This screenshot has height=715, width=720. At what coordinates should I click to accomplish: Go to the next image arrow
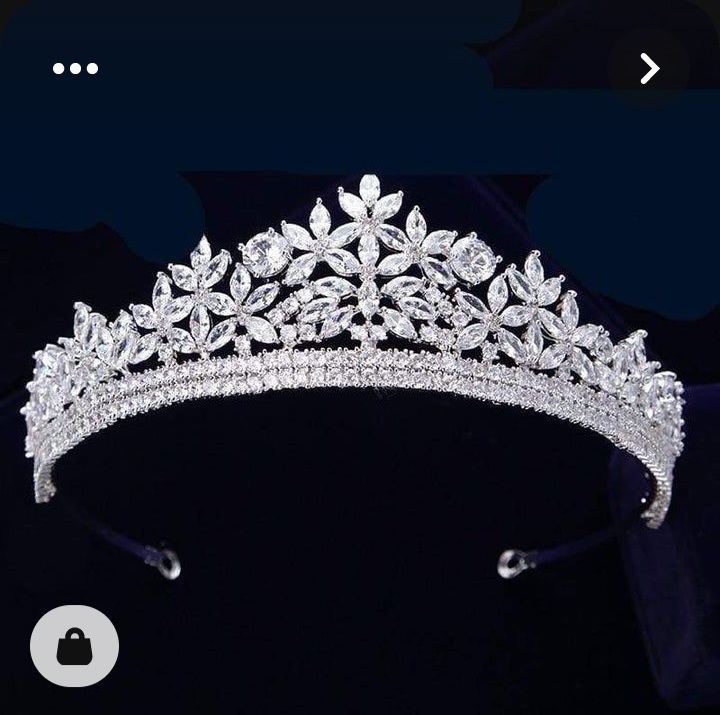click(x=649, y=69)
